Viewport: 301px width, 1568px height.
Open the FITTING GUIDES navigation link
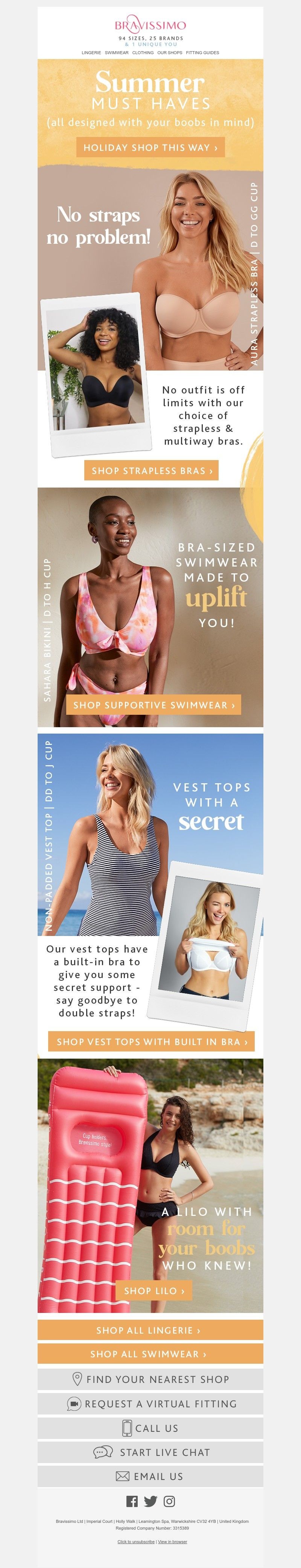click(x=202, y=52)
